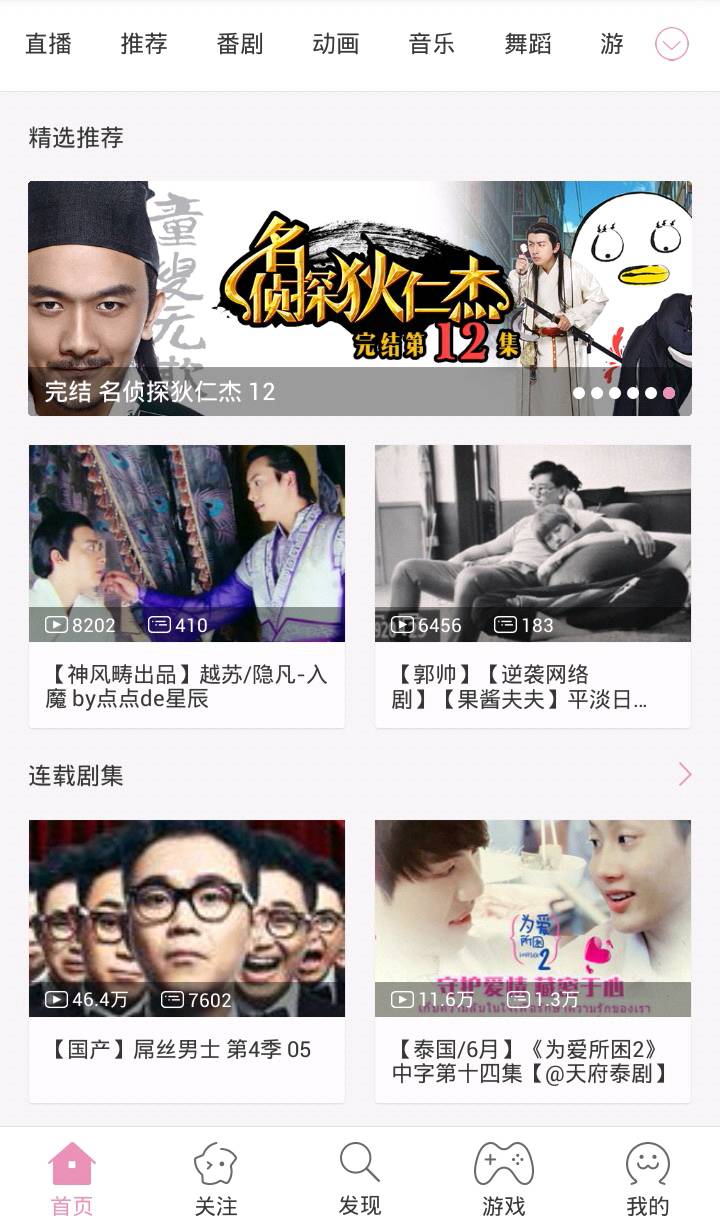This screenshot has height=1226, width=720.
Task: Open the 发现 search tab
Action: (360, 1179)
